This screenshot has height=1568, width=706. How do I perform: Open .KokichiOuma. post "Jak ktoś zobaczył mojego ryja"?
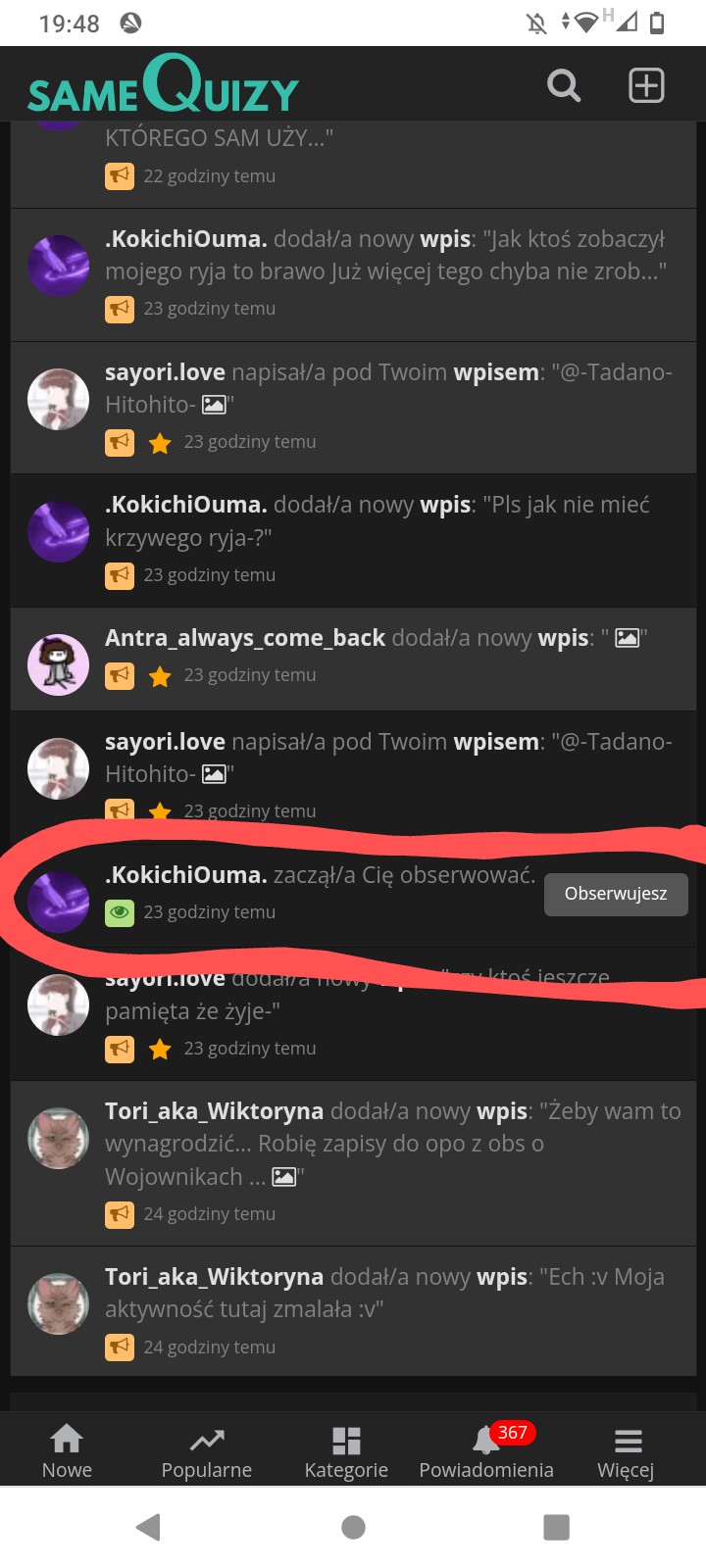coord(385,255)
